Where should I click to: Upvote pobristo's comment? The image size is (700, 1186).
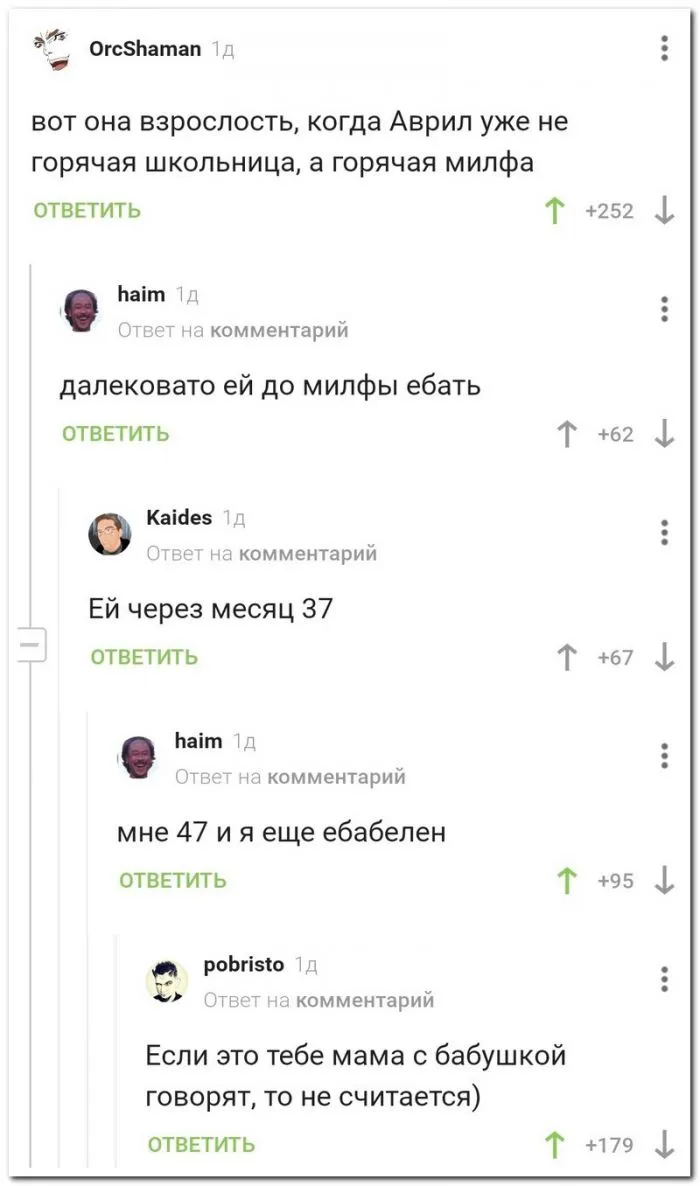[x=552, y=1145]
